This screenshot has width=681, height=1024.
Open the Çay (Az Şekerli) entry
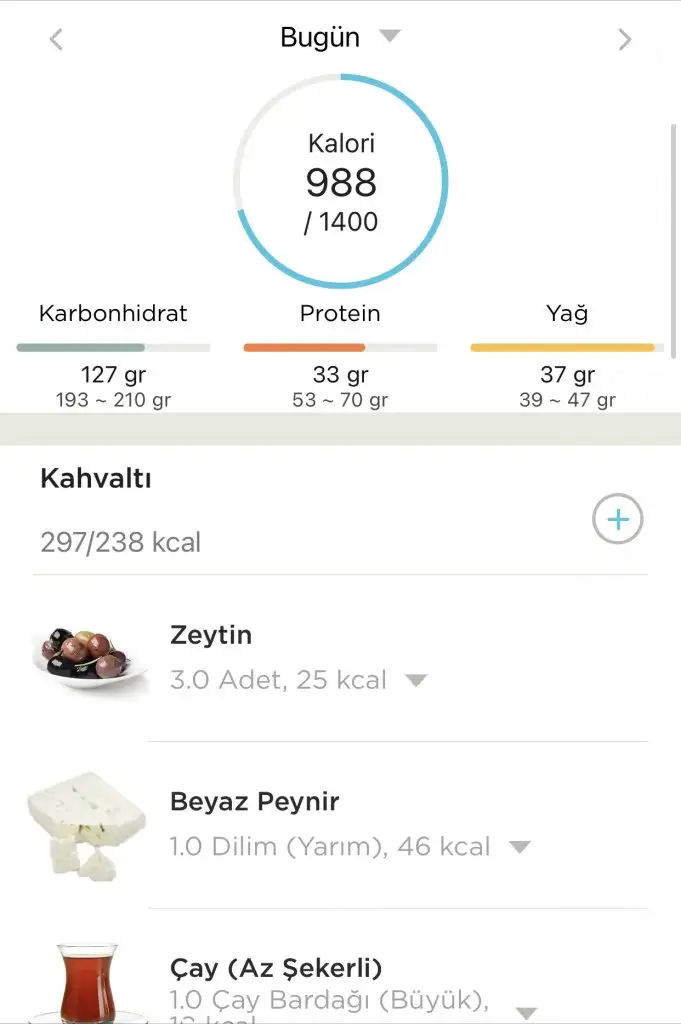pos(276,968)
